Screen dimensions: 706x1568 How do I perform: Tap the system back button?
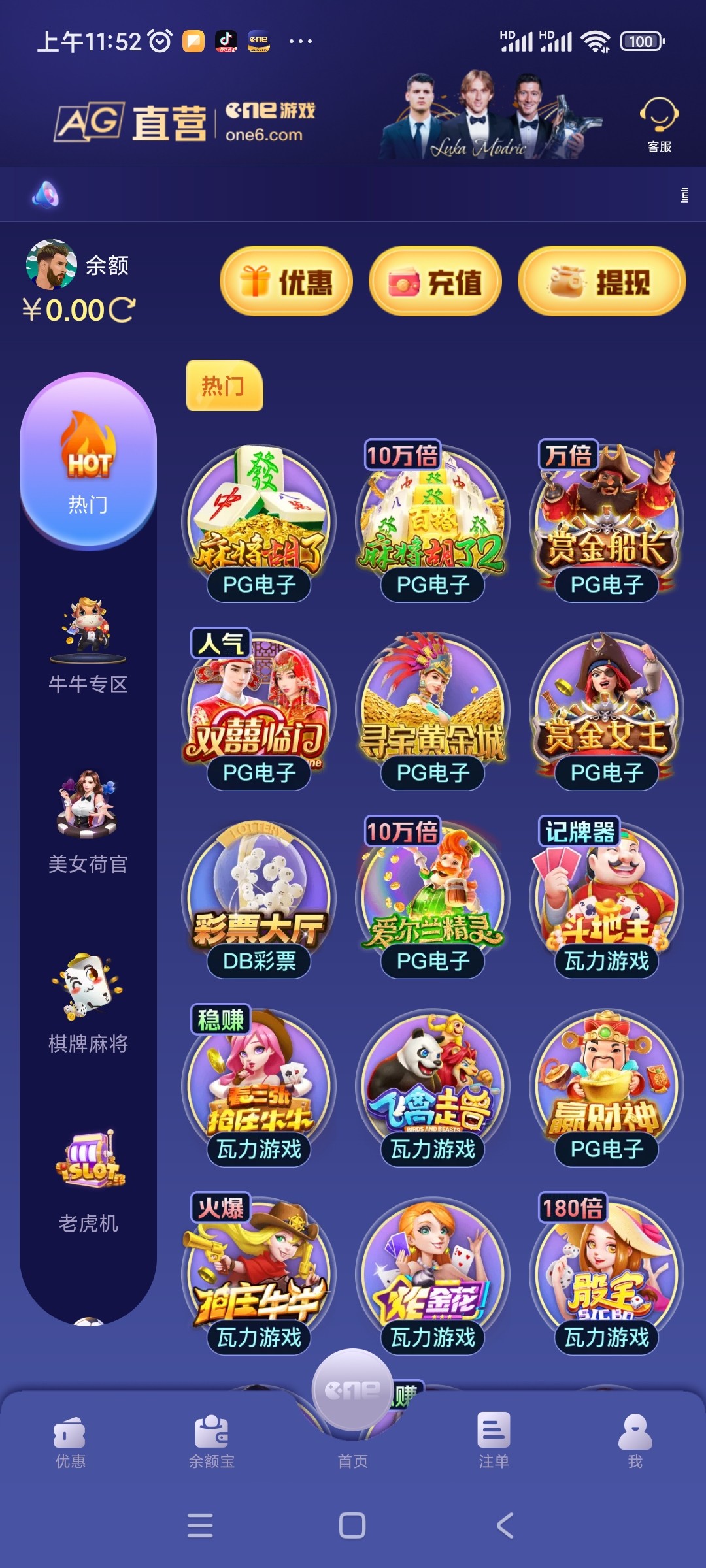(x=505, y=1526)
